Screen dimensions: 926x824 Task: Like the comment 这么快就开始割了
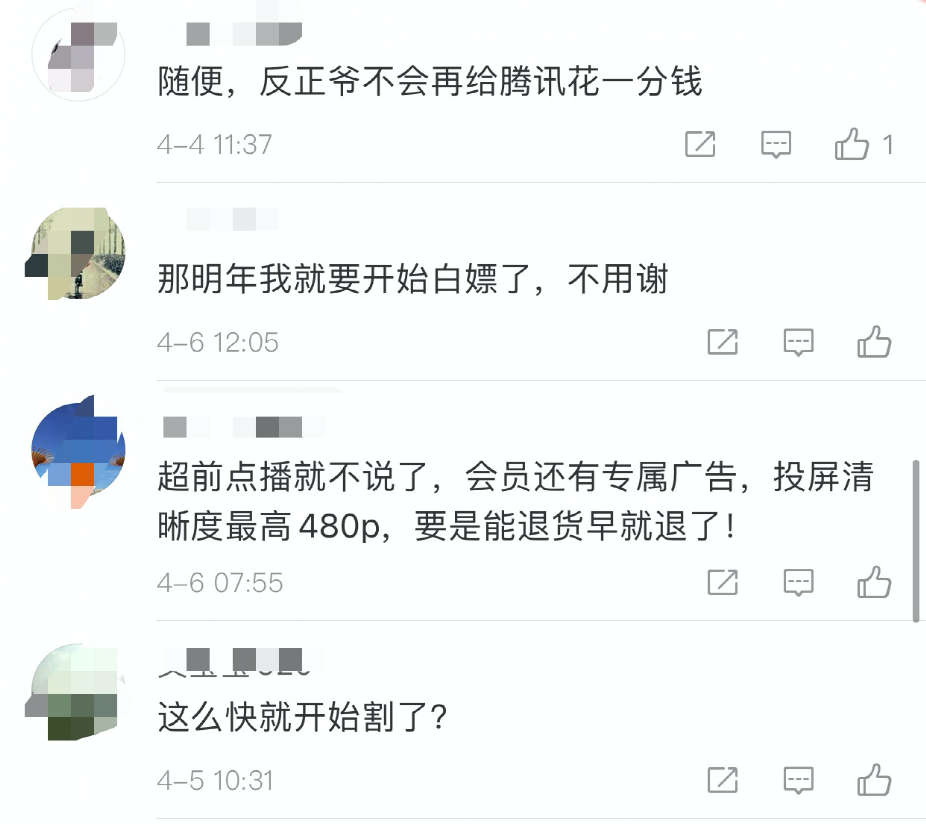click(874, 780)
